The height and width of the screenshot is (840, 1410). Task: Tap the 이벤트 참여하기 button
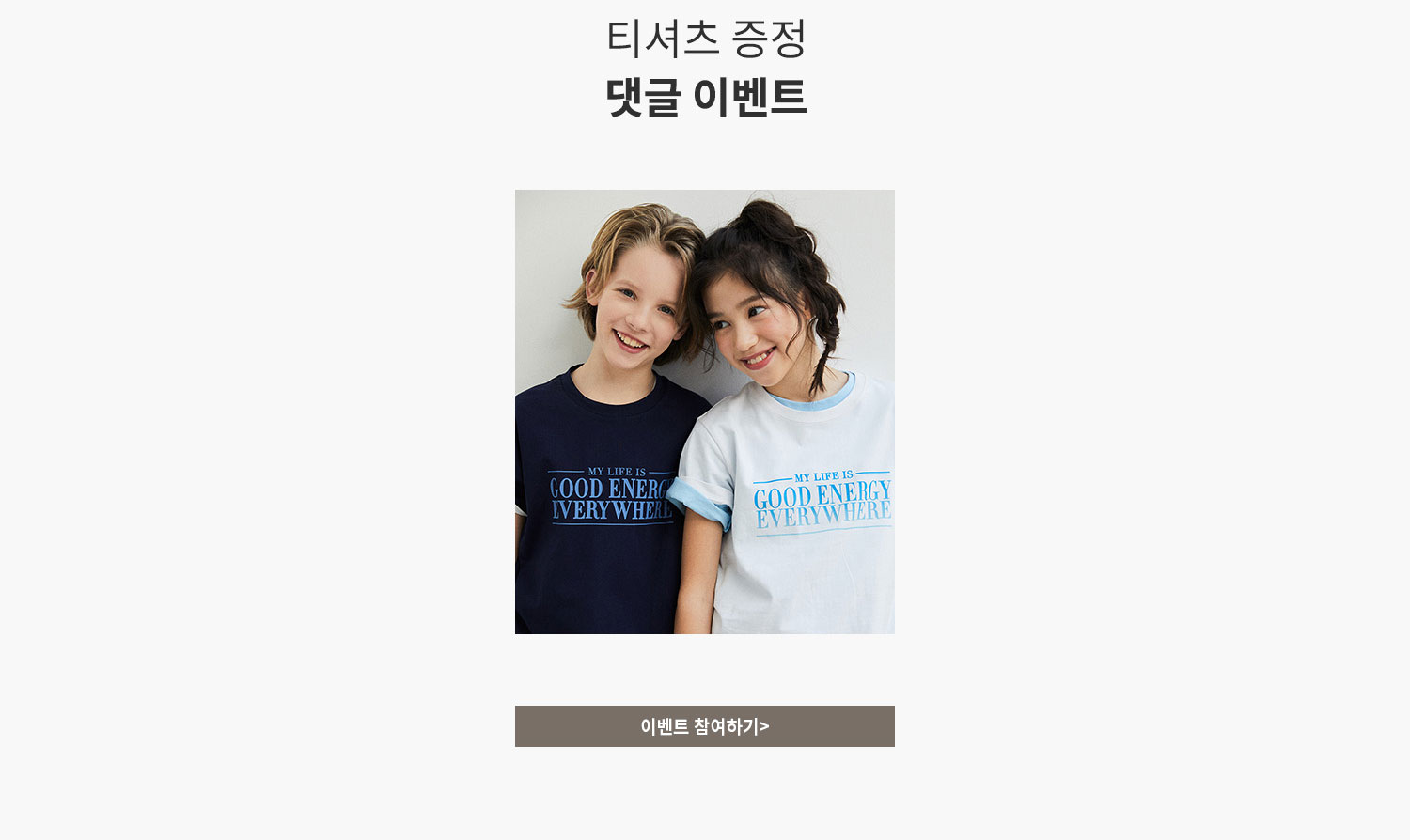[704, 726]
